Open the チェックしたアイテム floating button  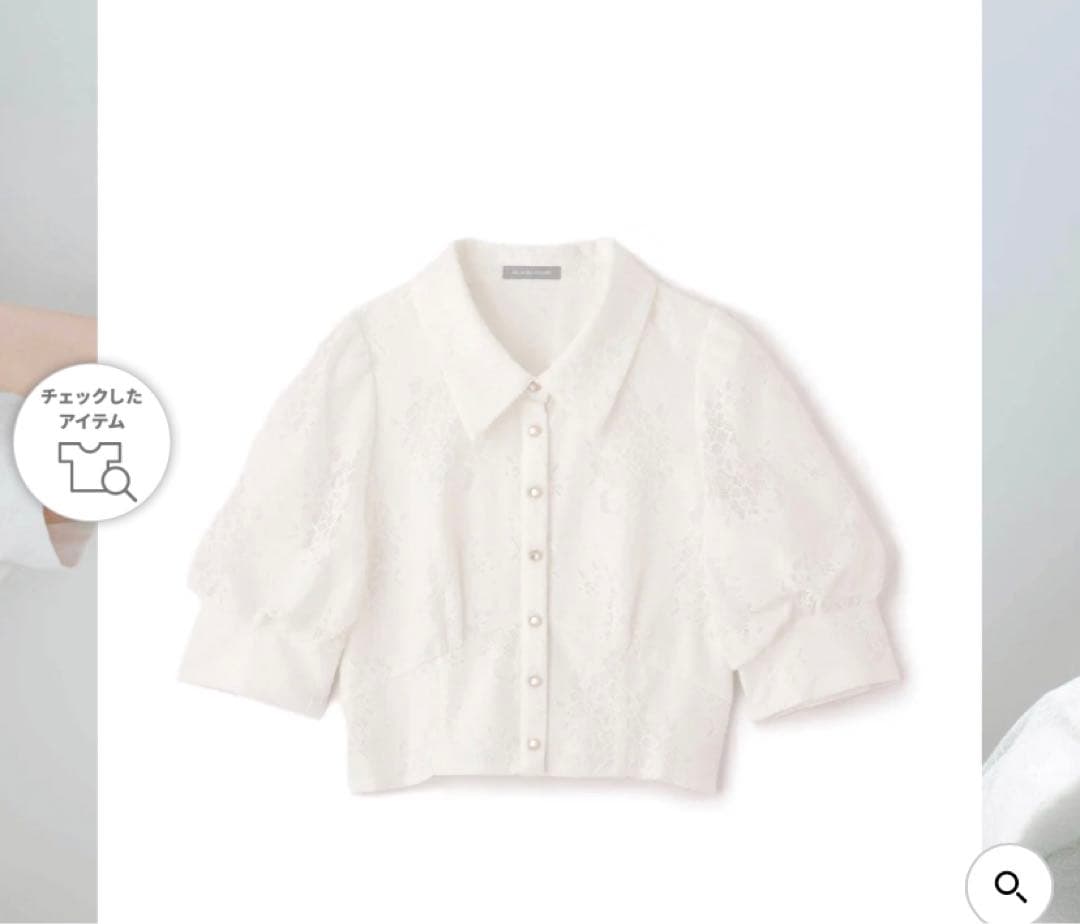click(94, 442)
